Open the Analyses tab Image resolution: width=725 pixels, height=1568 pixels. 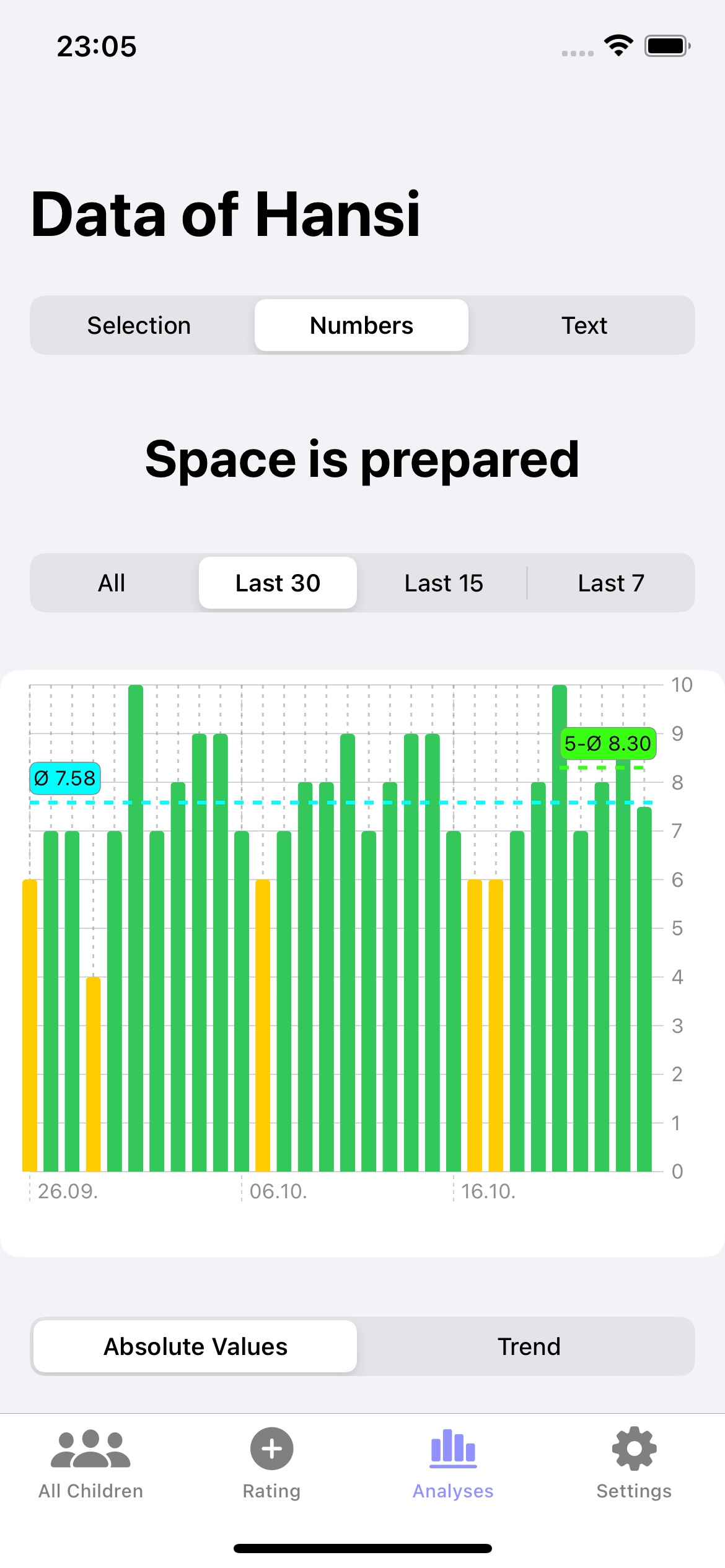[x=453, y=1464]
